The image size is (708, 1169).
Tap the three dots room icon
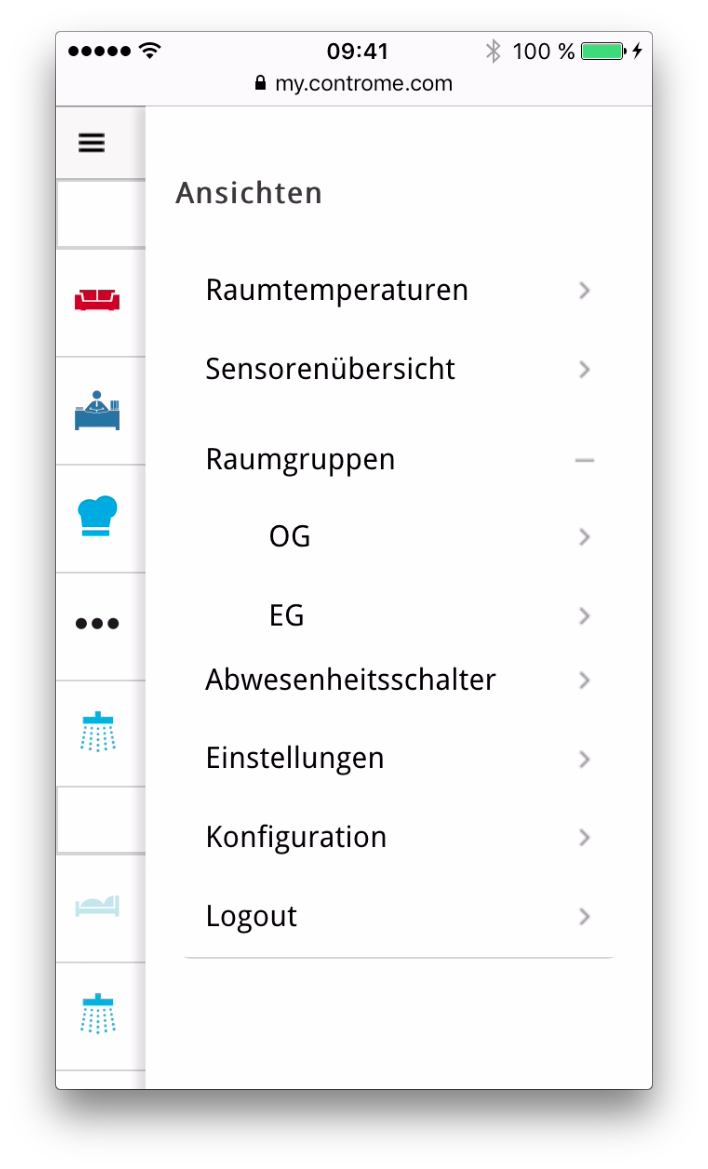point(98,623)
